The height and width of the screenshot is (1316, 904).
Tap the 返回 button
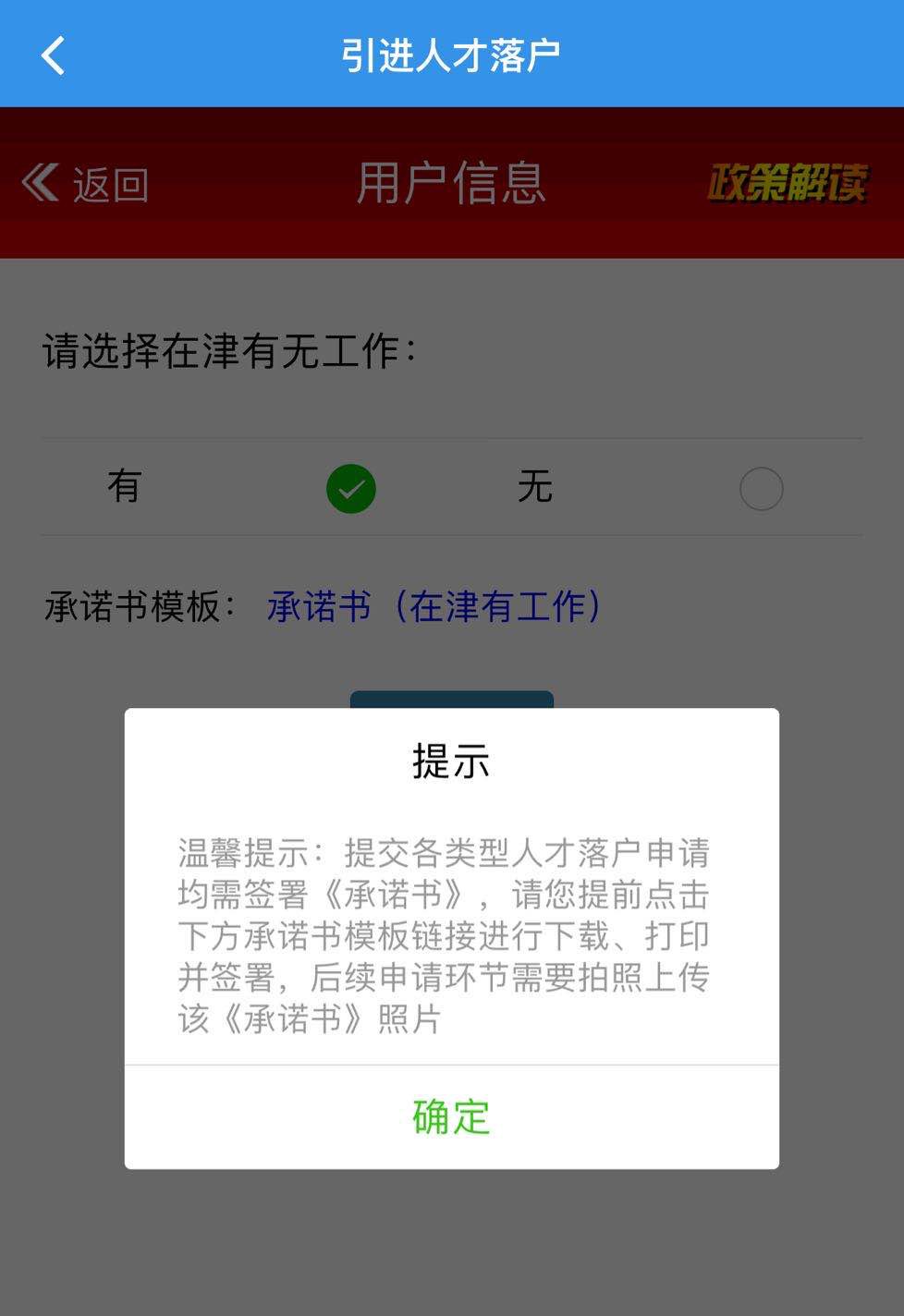(86, 184)
